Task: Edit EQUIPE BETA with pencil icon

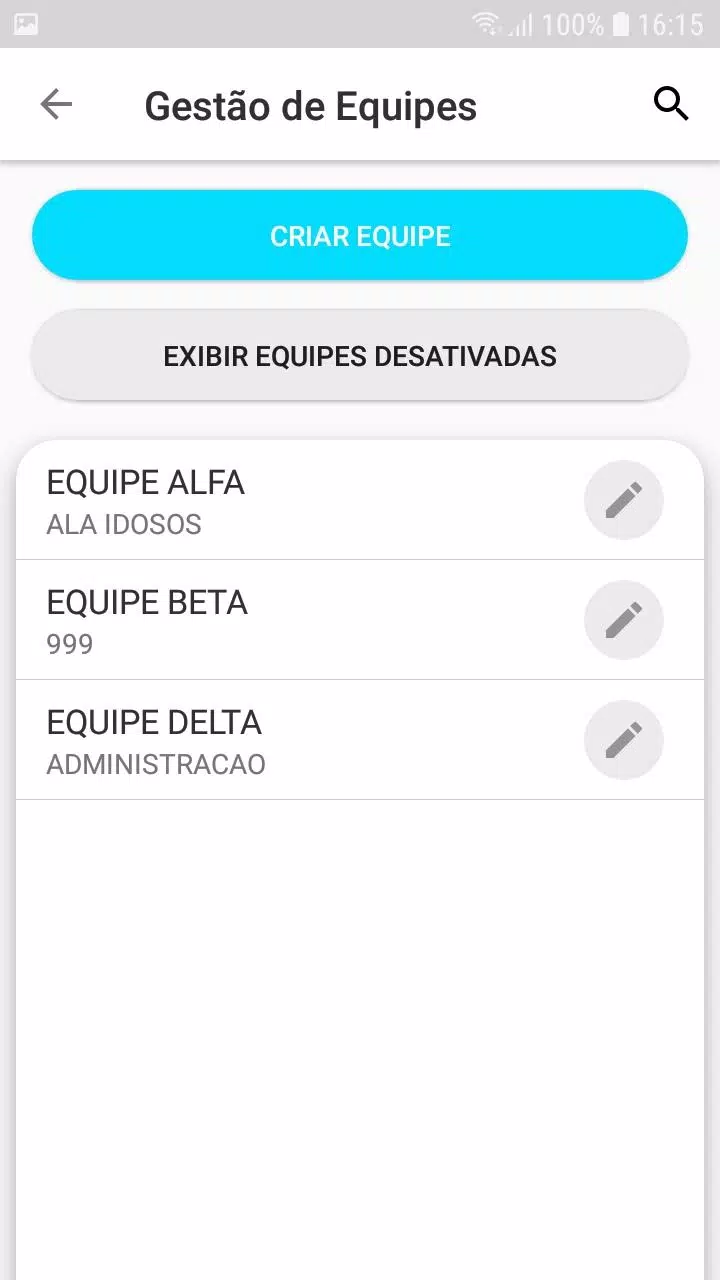Action: [x=624, y=620]
